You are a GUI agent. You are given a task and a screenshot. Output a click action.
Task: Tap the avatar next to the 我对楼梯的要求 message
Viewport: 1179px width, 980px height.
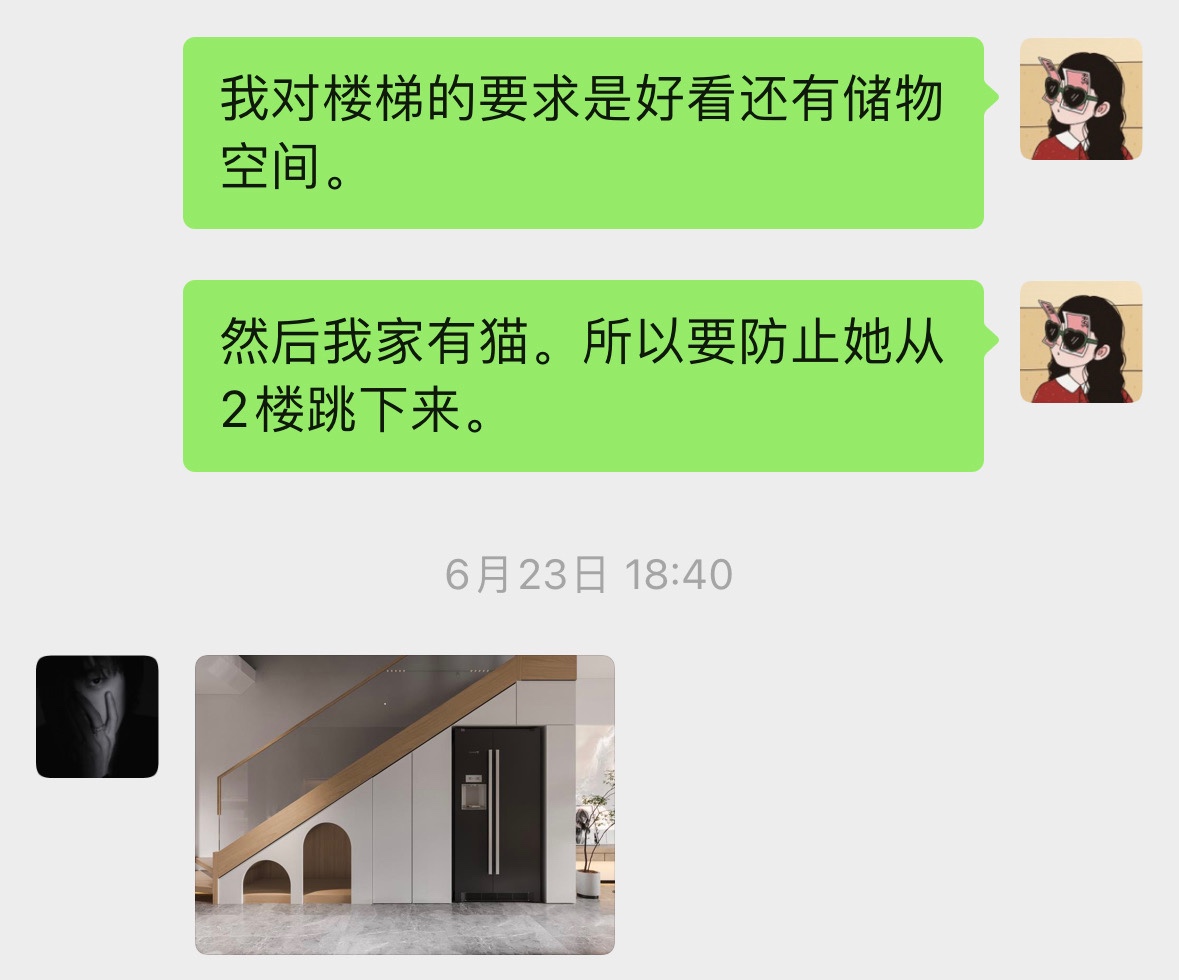1080,99
